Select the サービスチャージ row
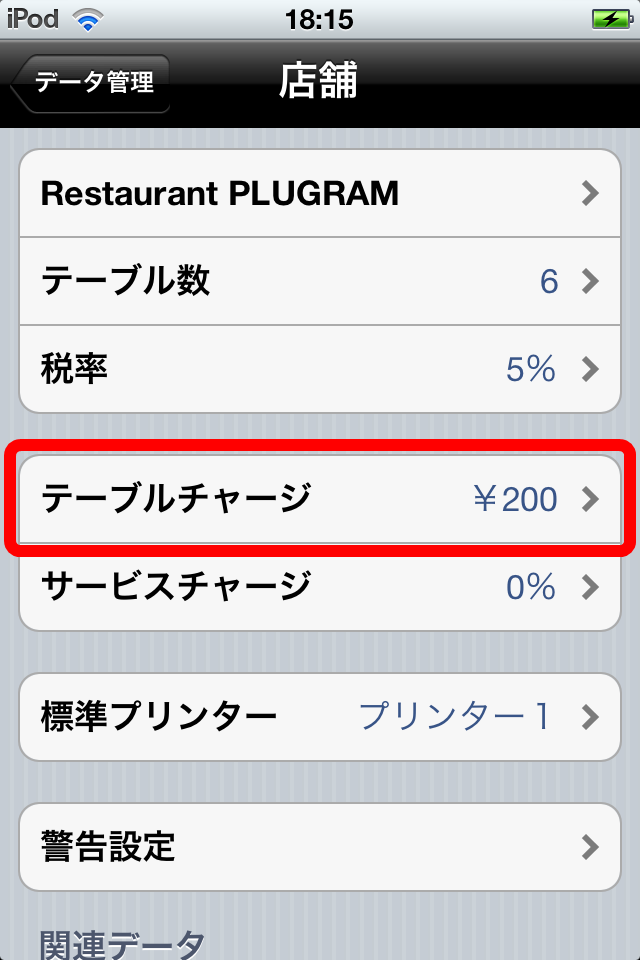 pos(320,587)
